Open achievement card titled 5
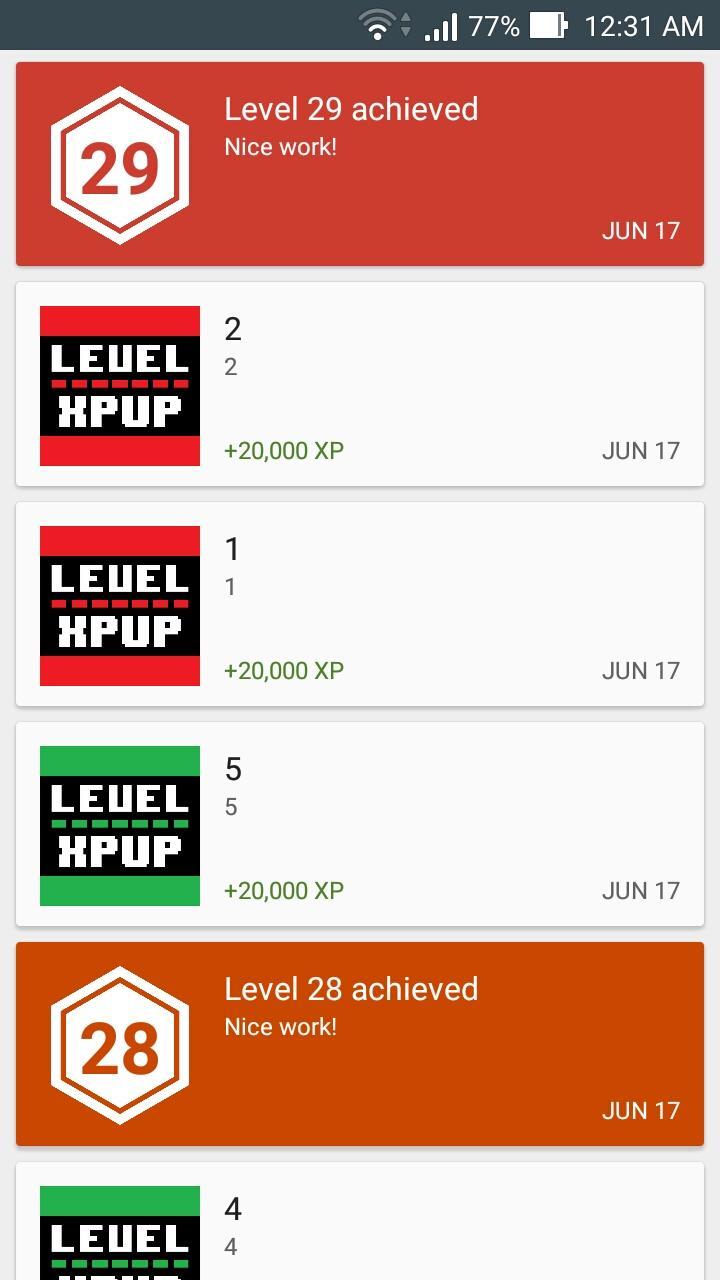The width and height of the screenshot is (720, 1280). pos(360,824)
